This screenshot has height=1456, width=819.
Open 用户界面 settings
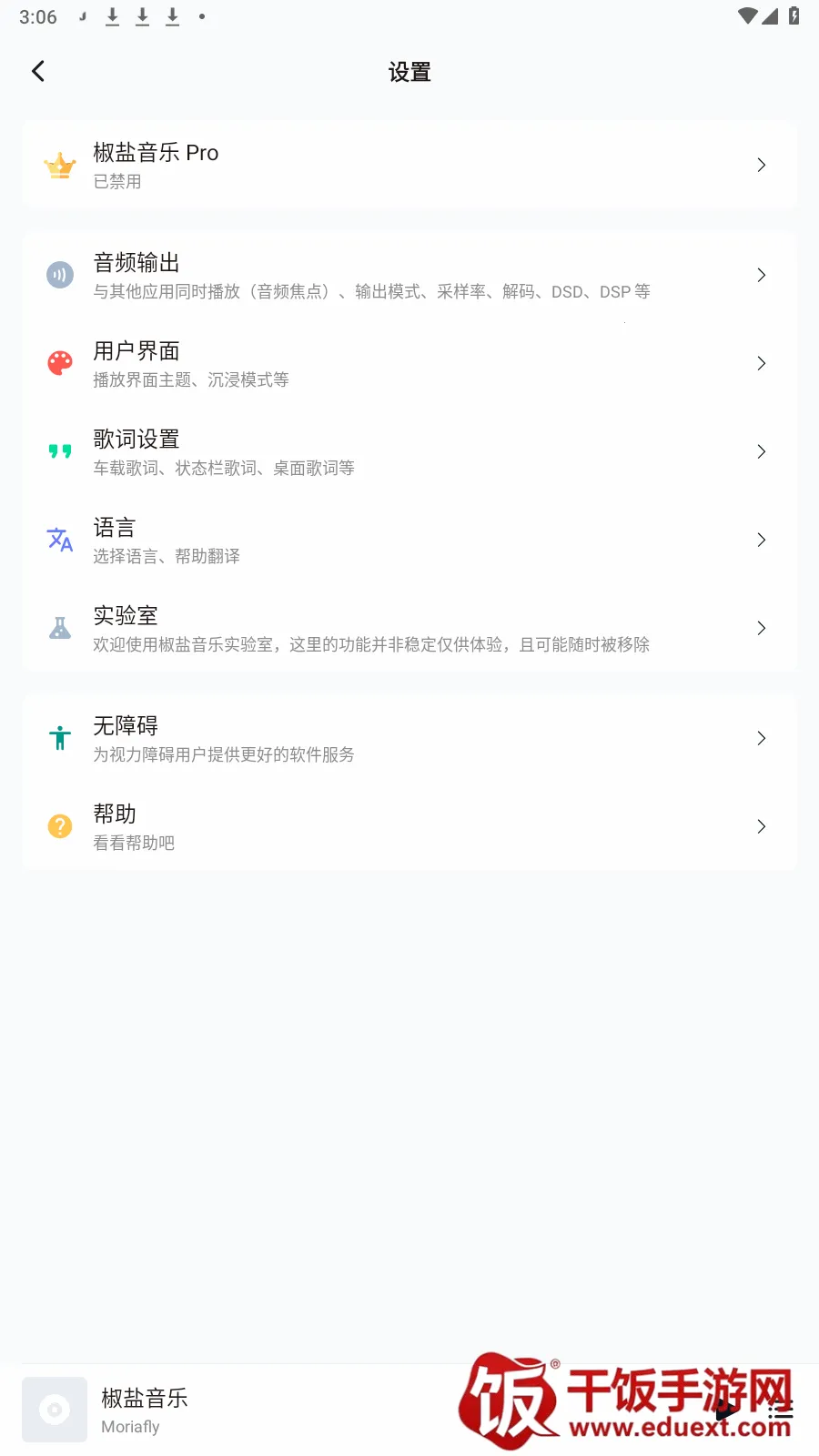tap(409, 363)
